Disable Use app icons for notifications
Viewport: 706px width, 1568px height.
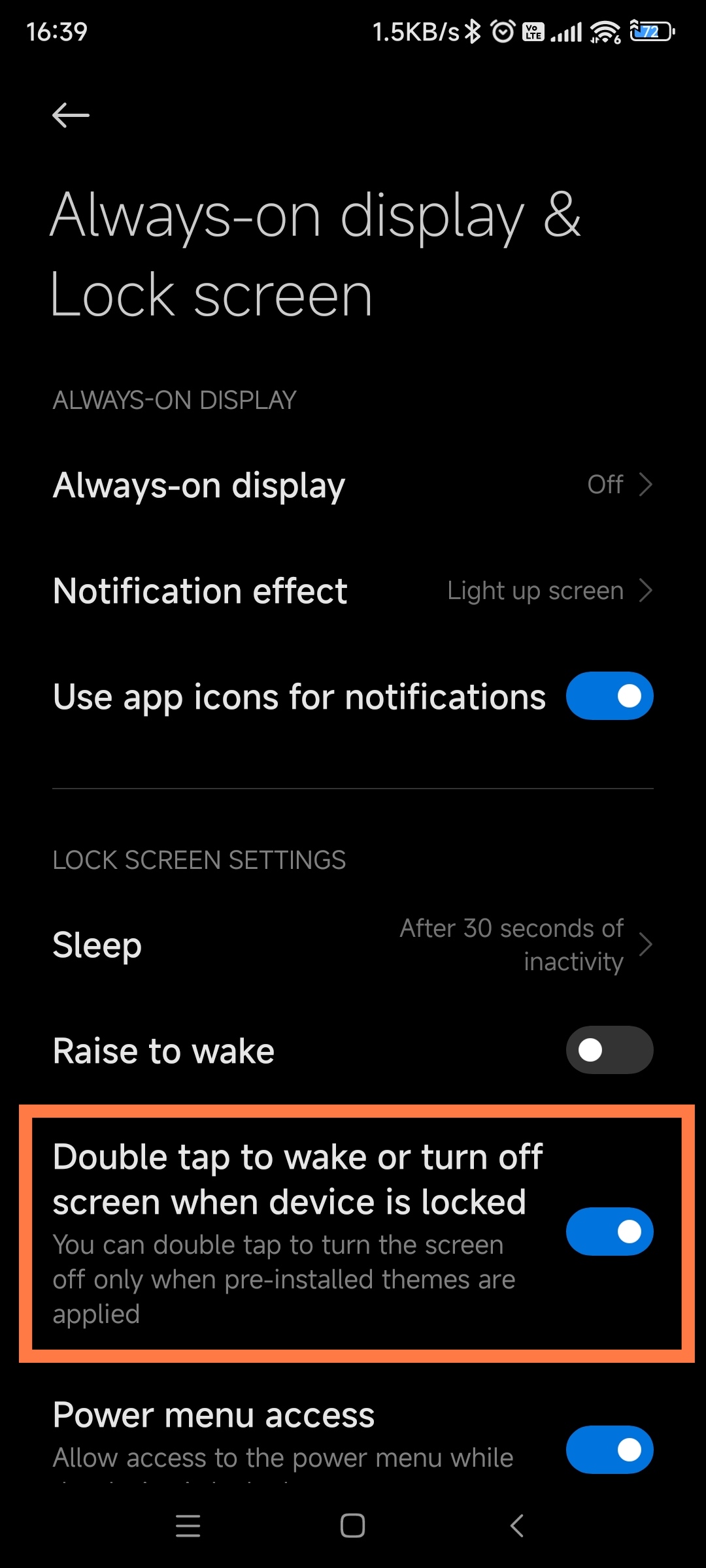[609, 696]
